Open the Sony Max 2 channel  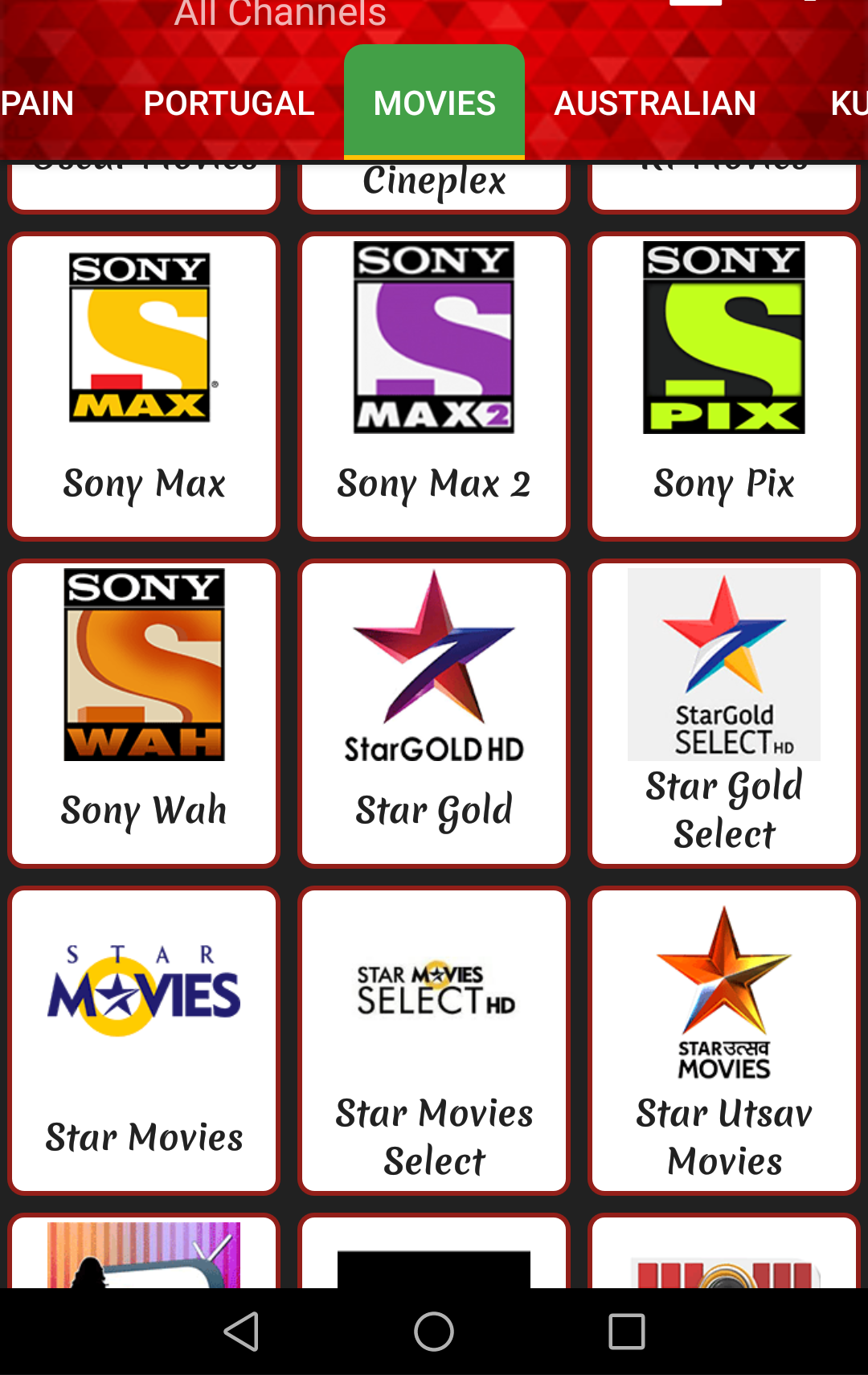pos(434,386)
